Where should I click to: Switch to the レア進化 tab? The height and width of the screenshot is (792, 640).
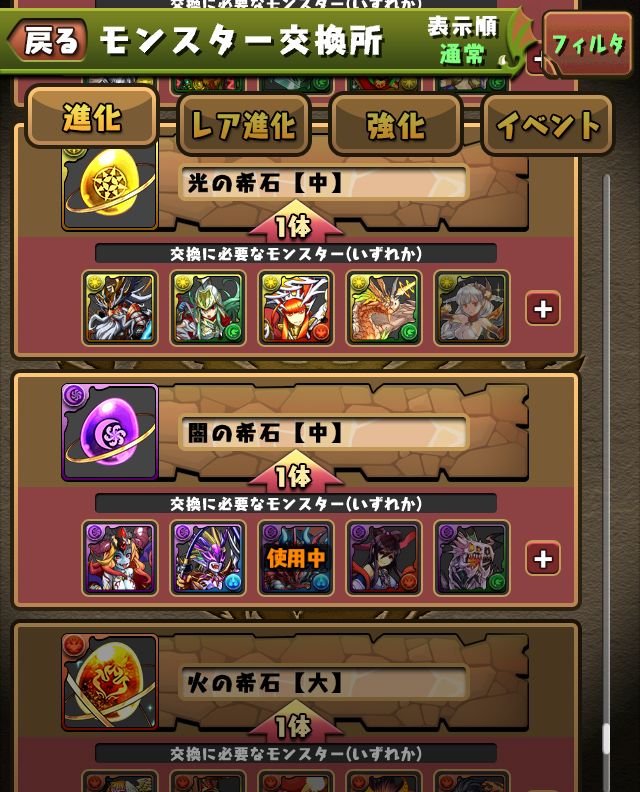point(243,125)
